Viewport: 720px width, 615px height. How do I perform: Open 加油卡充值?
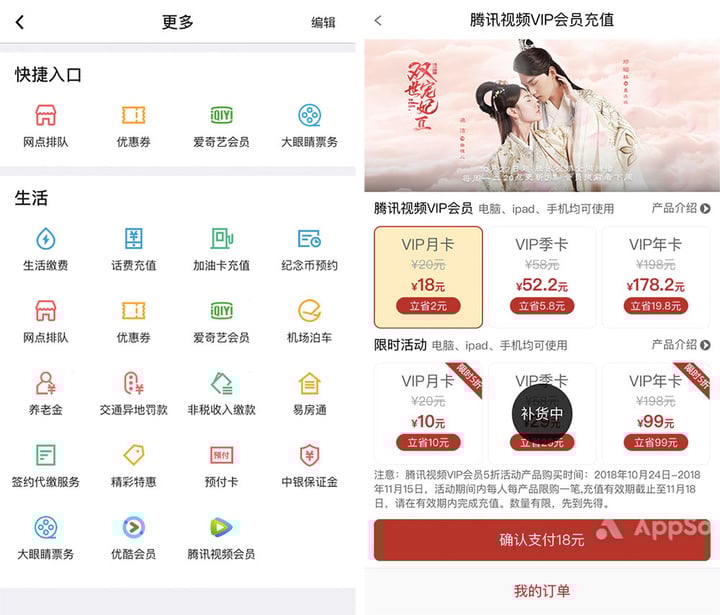221,249
